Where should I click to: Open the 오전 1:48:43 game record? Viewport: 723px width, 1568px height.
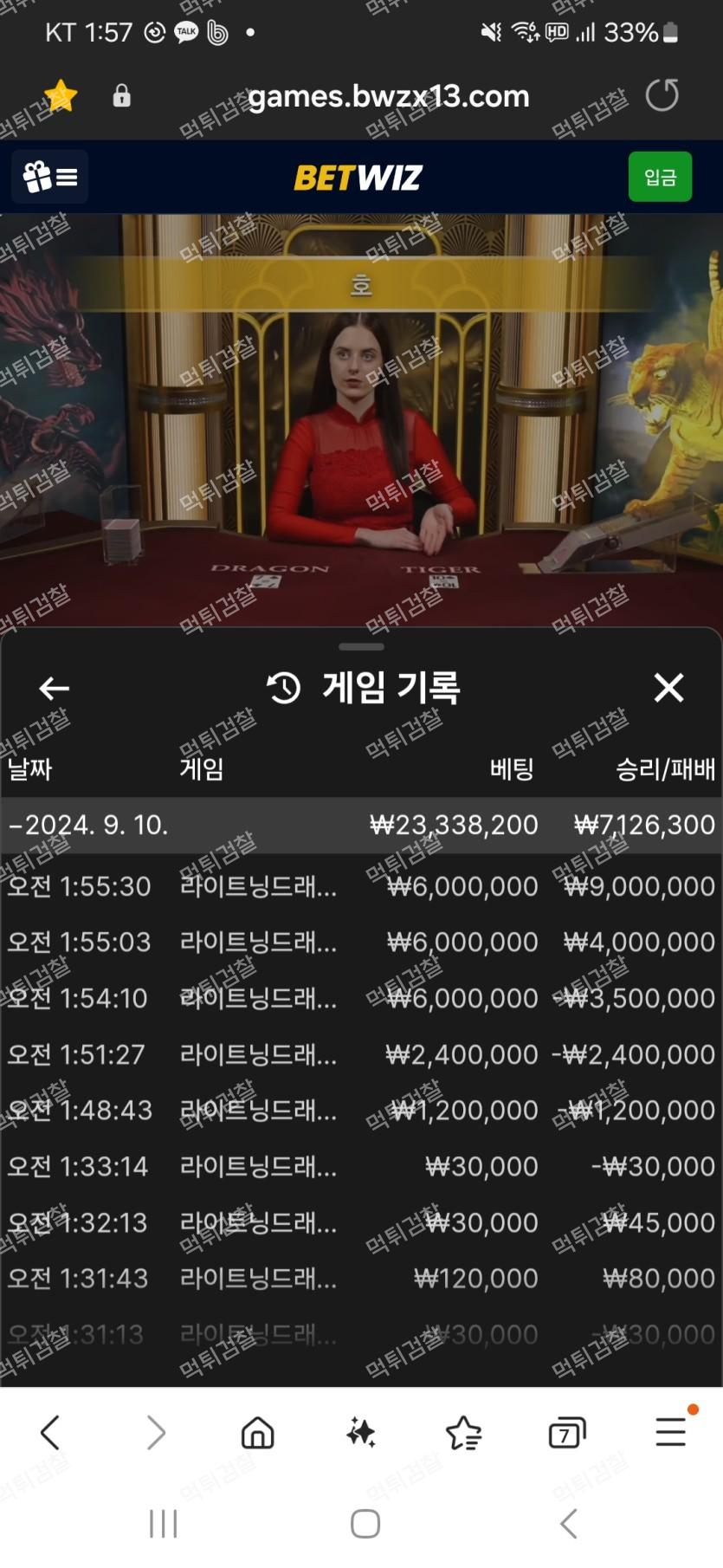(361, 1110)
